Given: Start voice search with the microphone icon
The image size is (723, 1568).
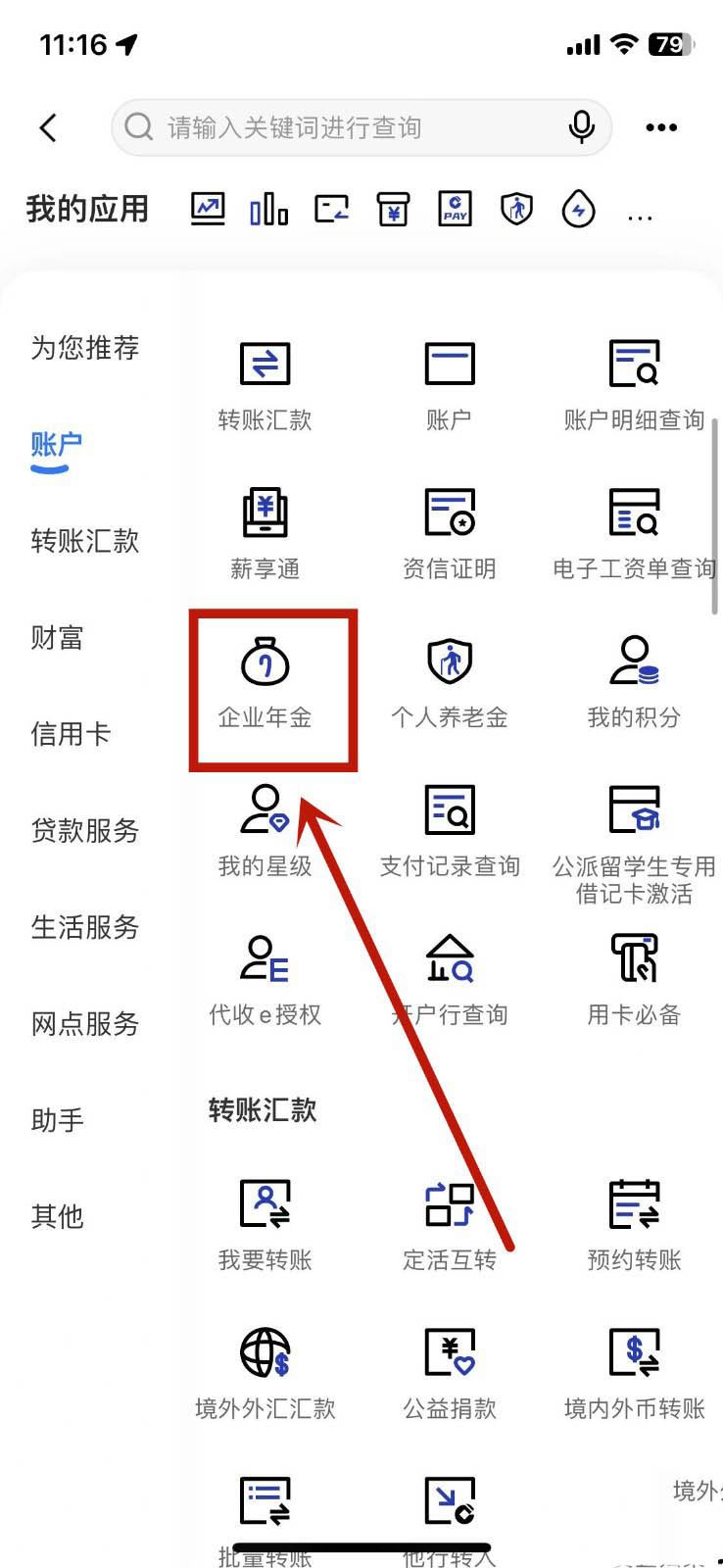Looking at the screenshot, I should (581, 127).
